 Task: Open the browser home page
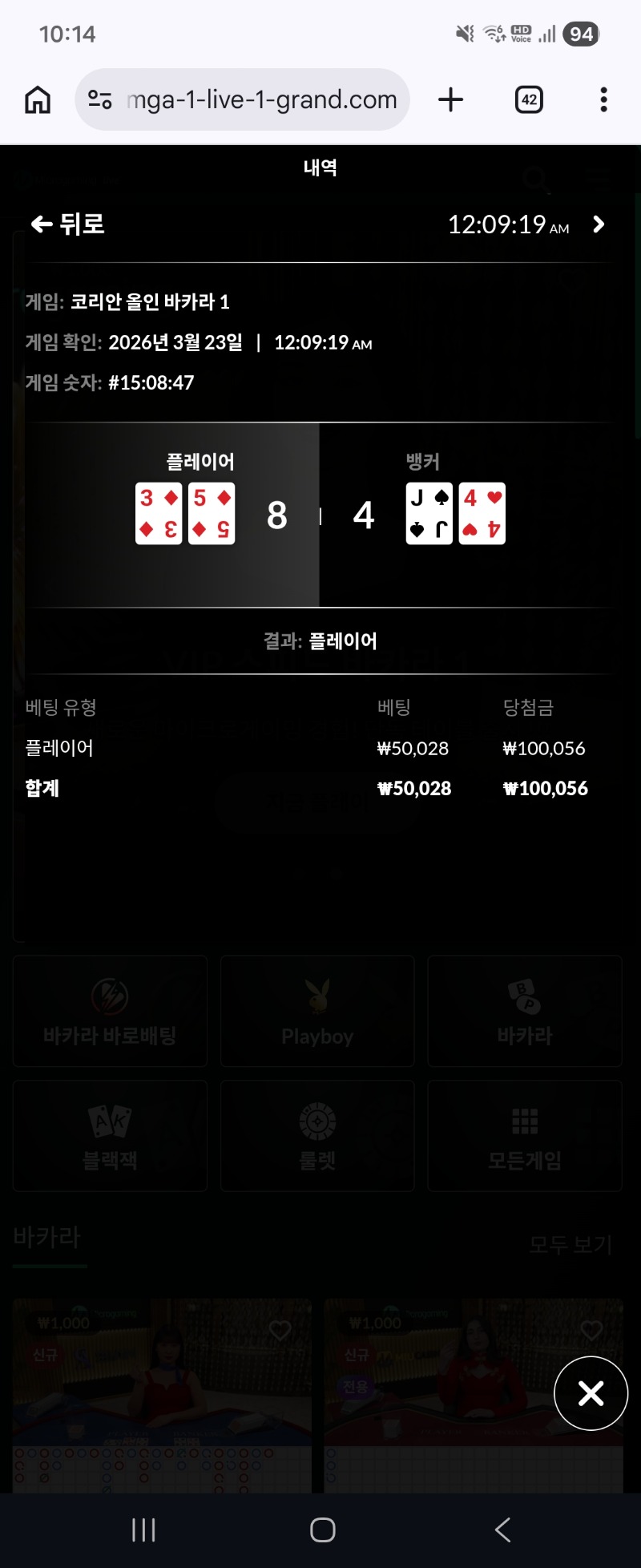pyautogui.click(x=38, y=100)
